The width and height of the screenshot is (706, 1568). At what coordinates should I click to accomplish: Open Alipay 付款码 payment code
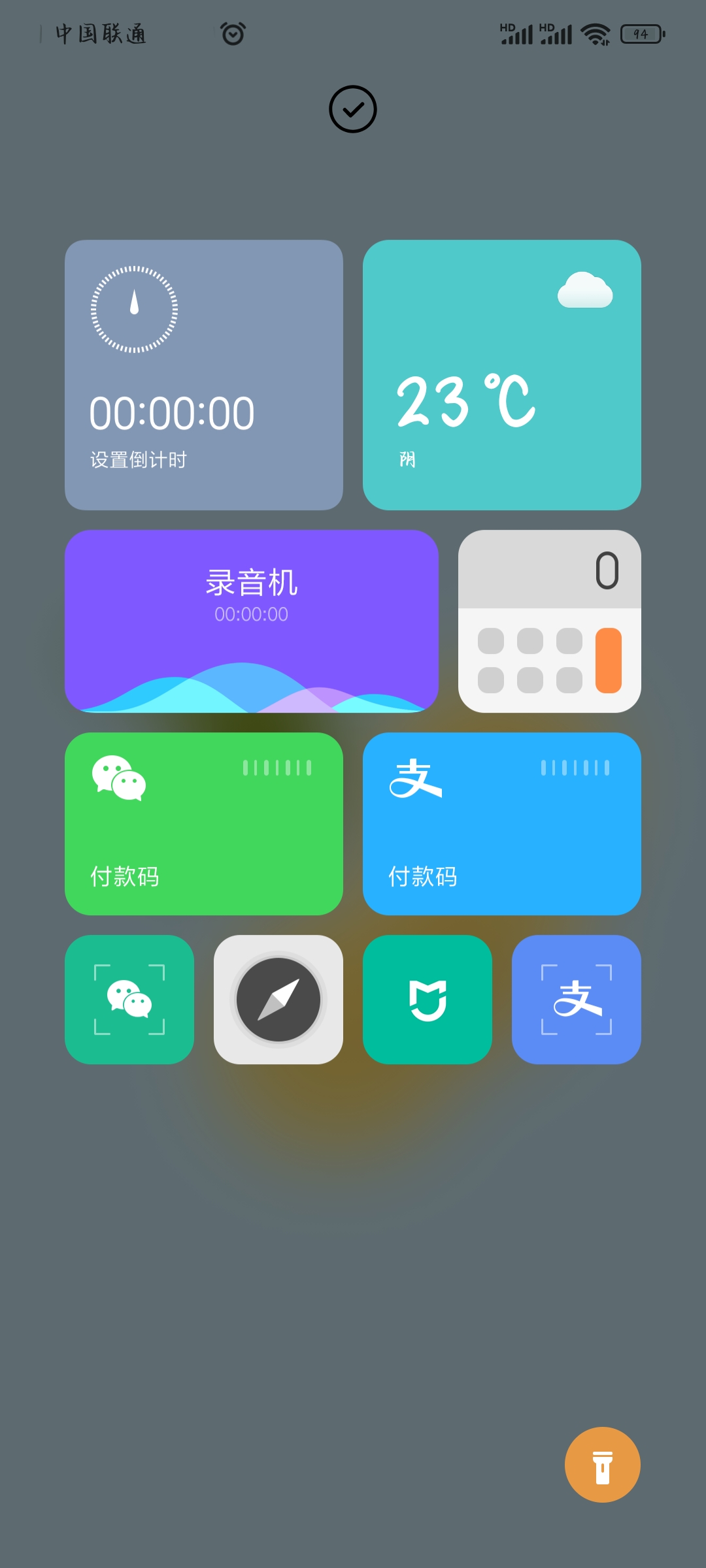(x=502, y=824)
